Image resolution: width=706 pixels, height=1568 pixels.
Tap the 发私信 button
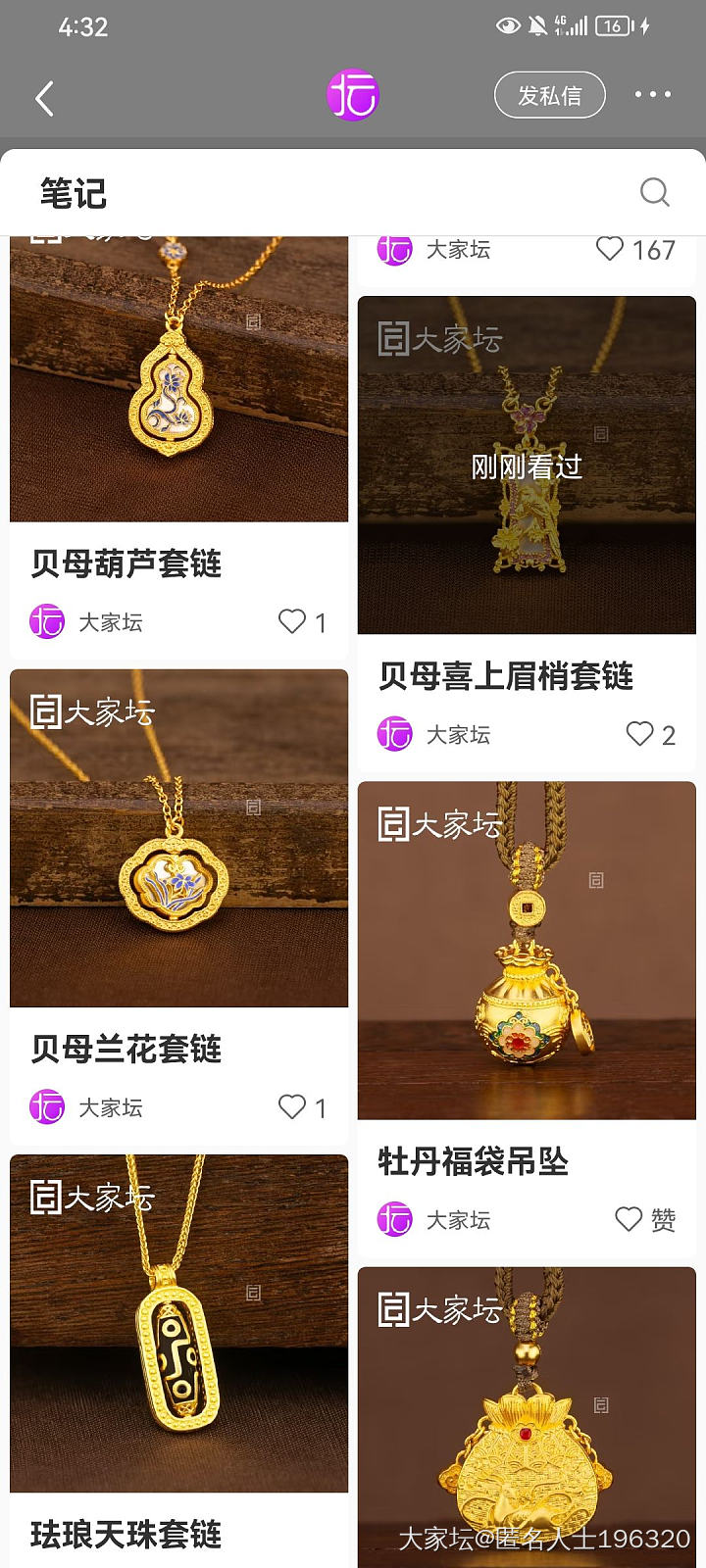click(x=549, y=95)
